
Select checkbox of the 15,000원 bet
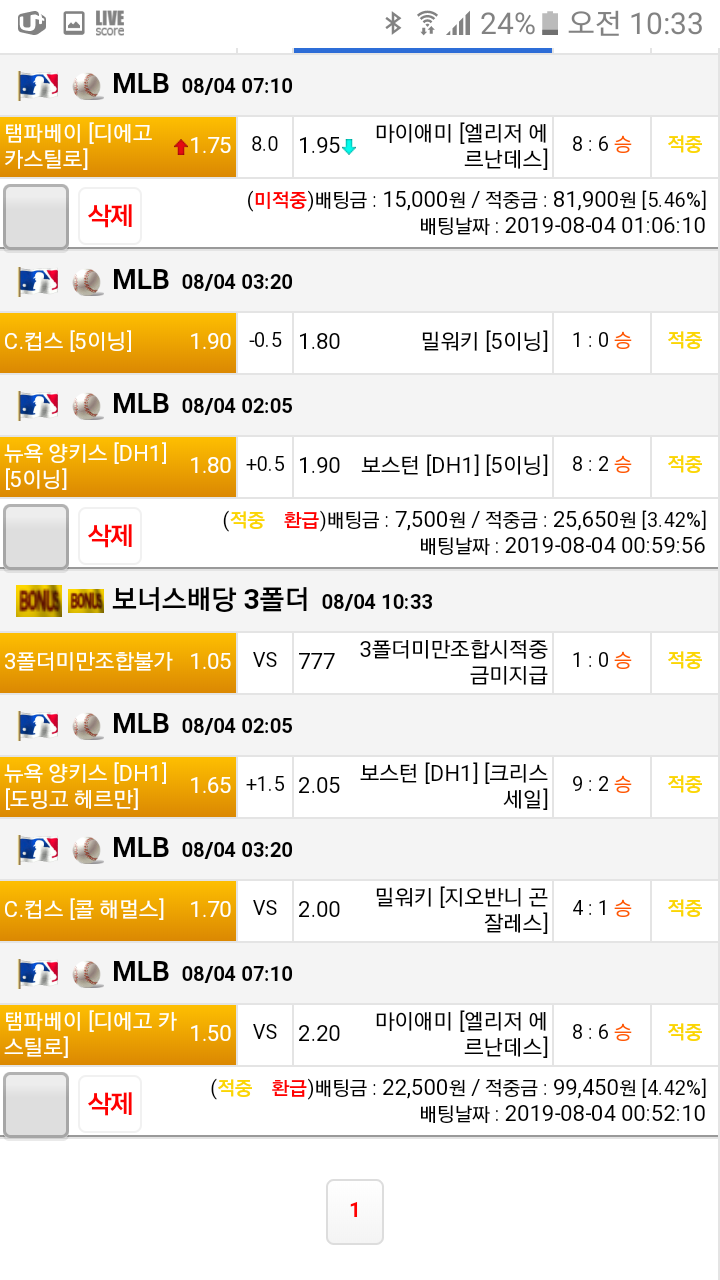[36, 217]
